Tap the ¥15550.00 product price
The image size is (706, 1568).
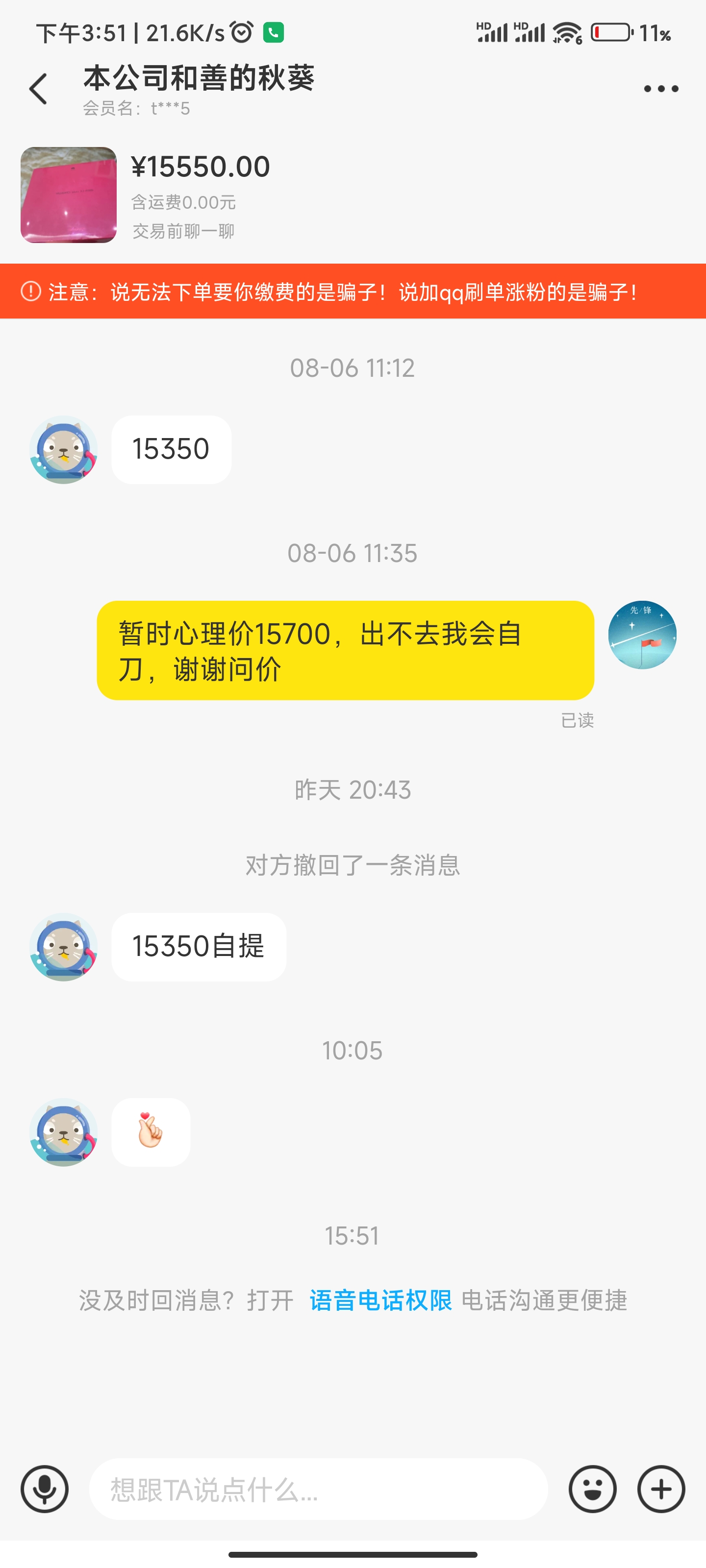pyautogui.click(x=201, y=166)
